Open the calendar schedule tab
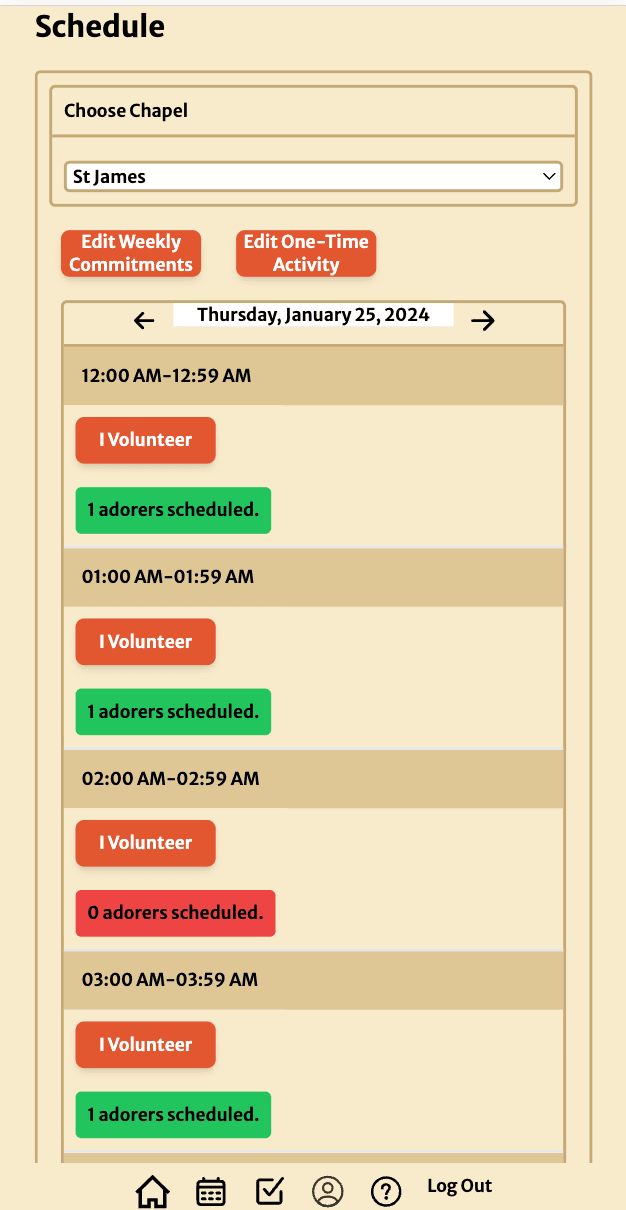Screen dimensions: 626x1210 (211, 1191)
